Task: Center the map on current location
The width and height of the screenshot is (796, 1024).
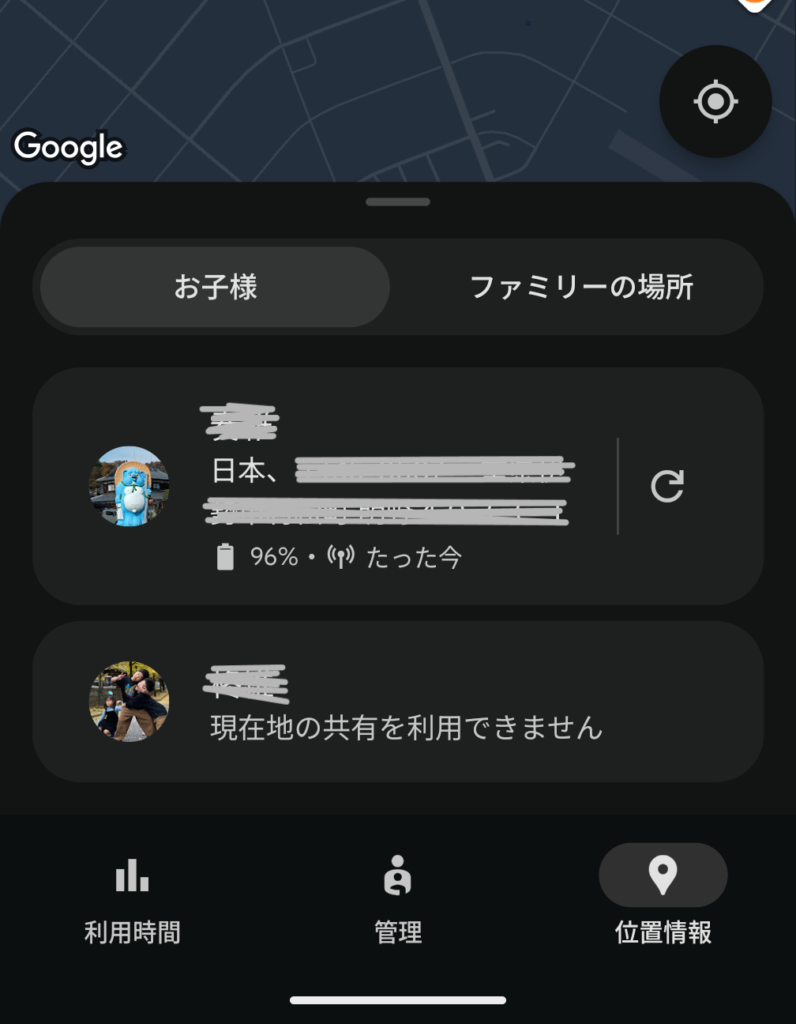Action: click(715, 101)
